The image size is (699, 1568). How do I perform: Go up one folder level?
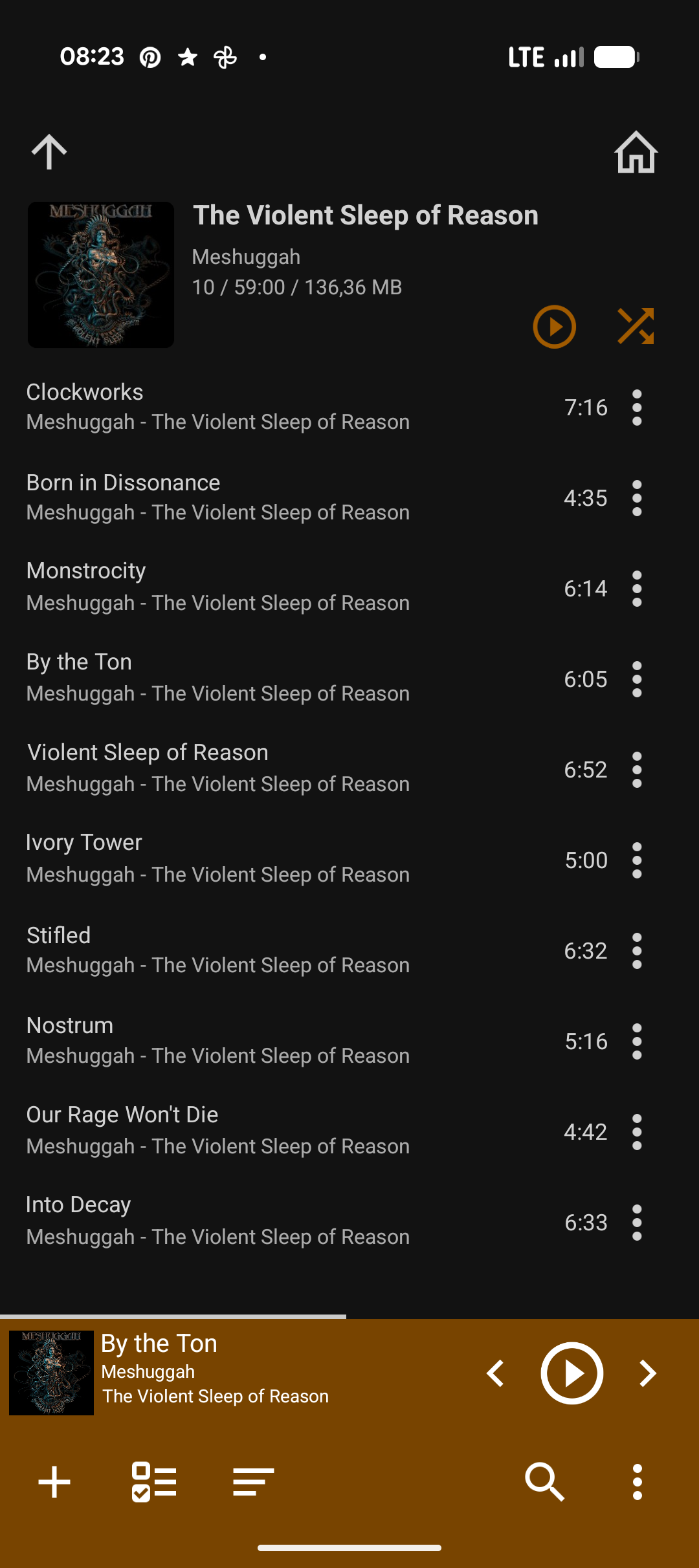(49, 152)
